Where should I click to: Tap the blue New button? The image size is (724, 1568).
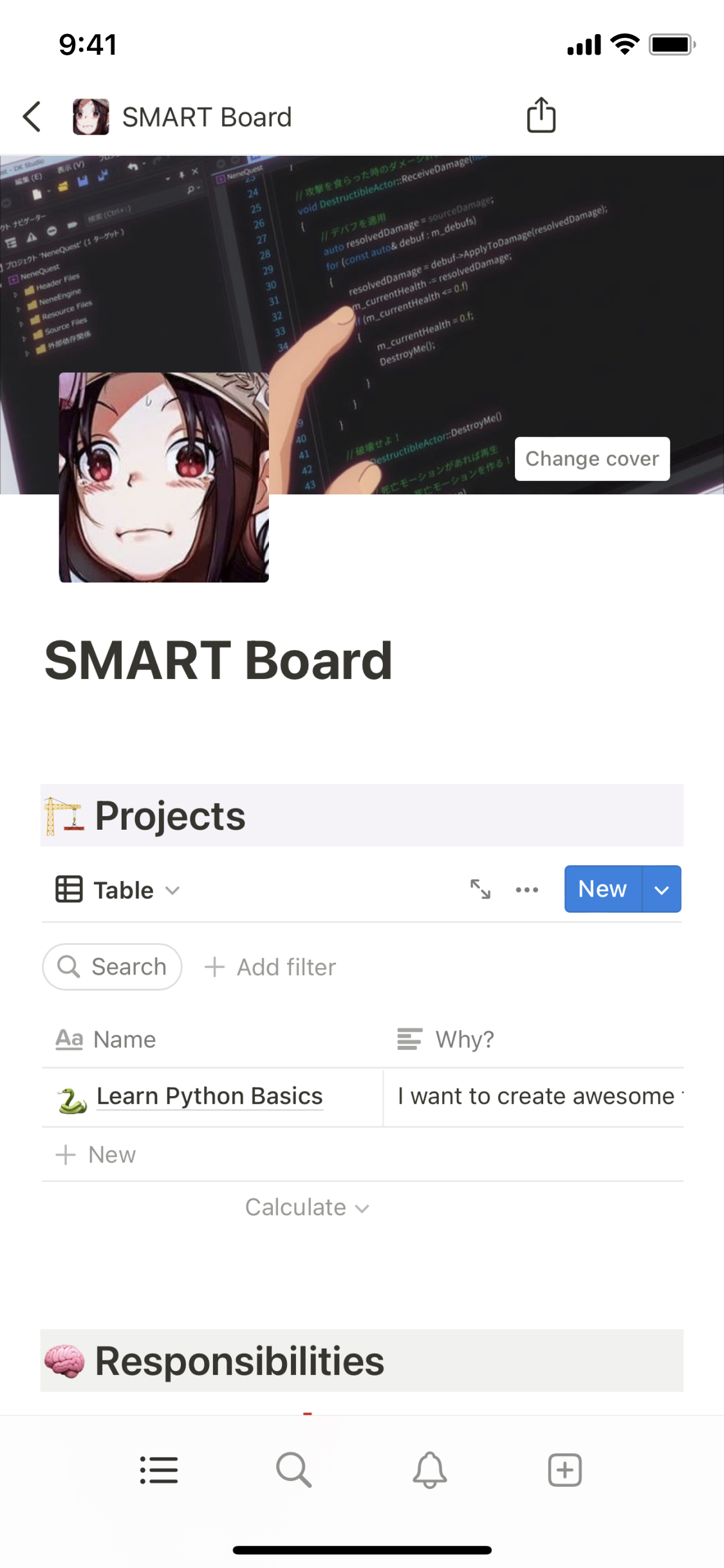point(602,889)
